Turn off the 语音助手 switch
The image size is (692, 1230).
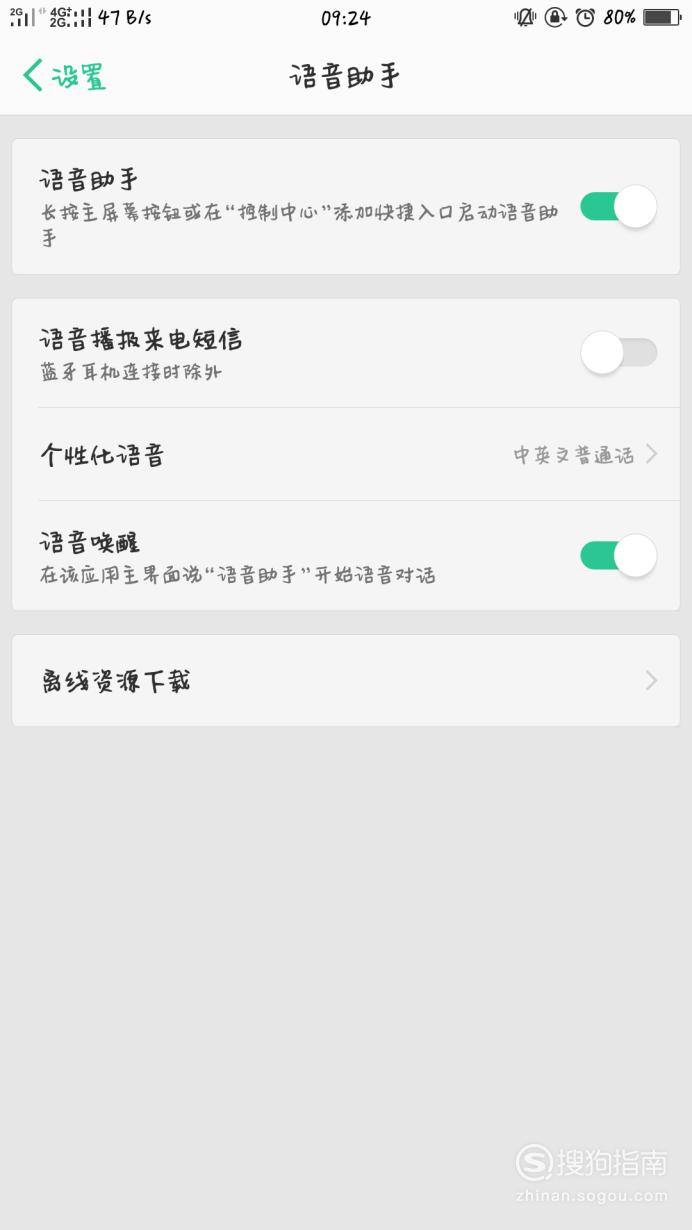point(618,207)
